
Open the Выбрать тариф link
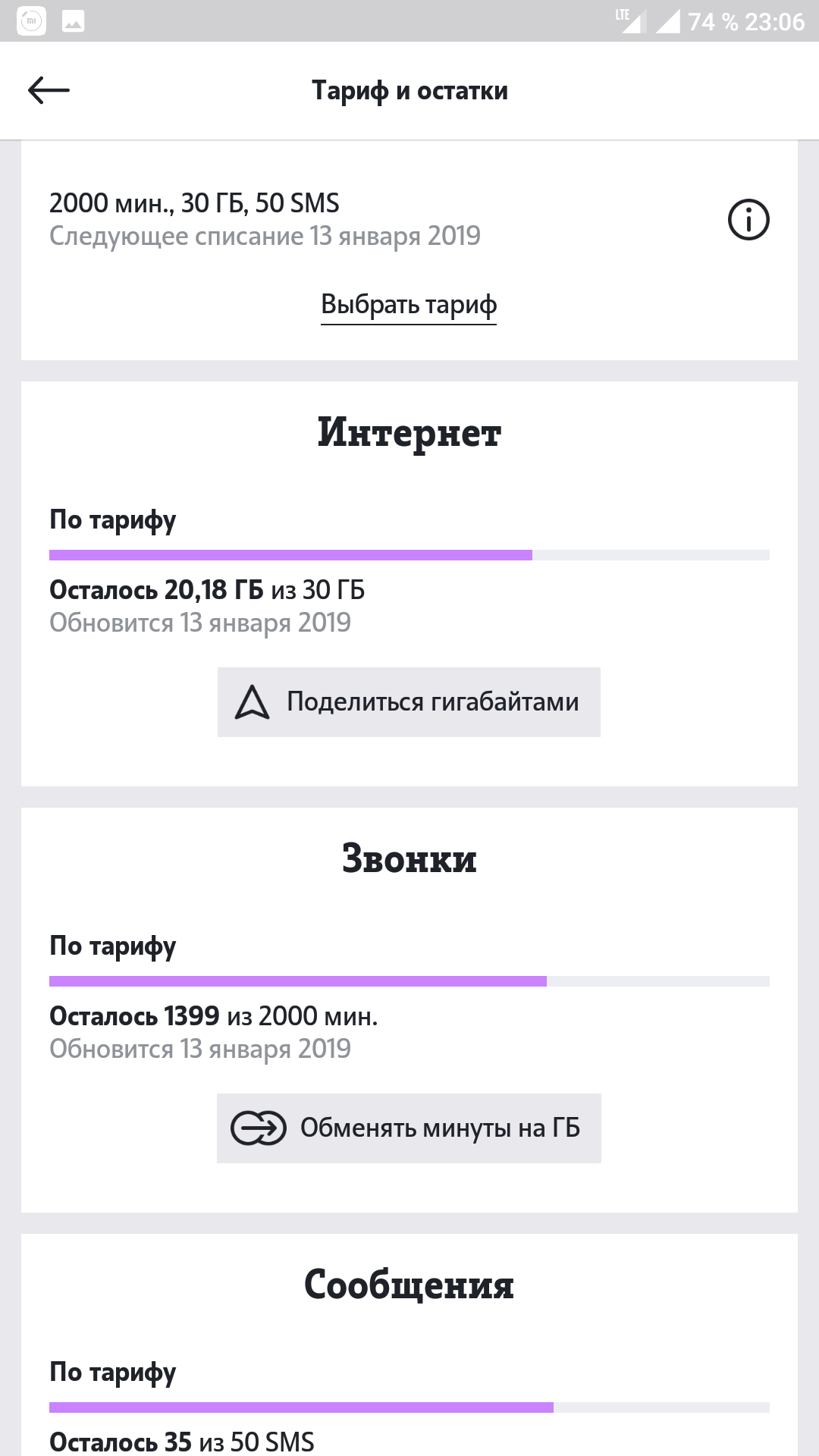[409, 306]
